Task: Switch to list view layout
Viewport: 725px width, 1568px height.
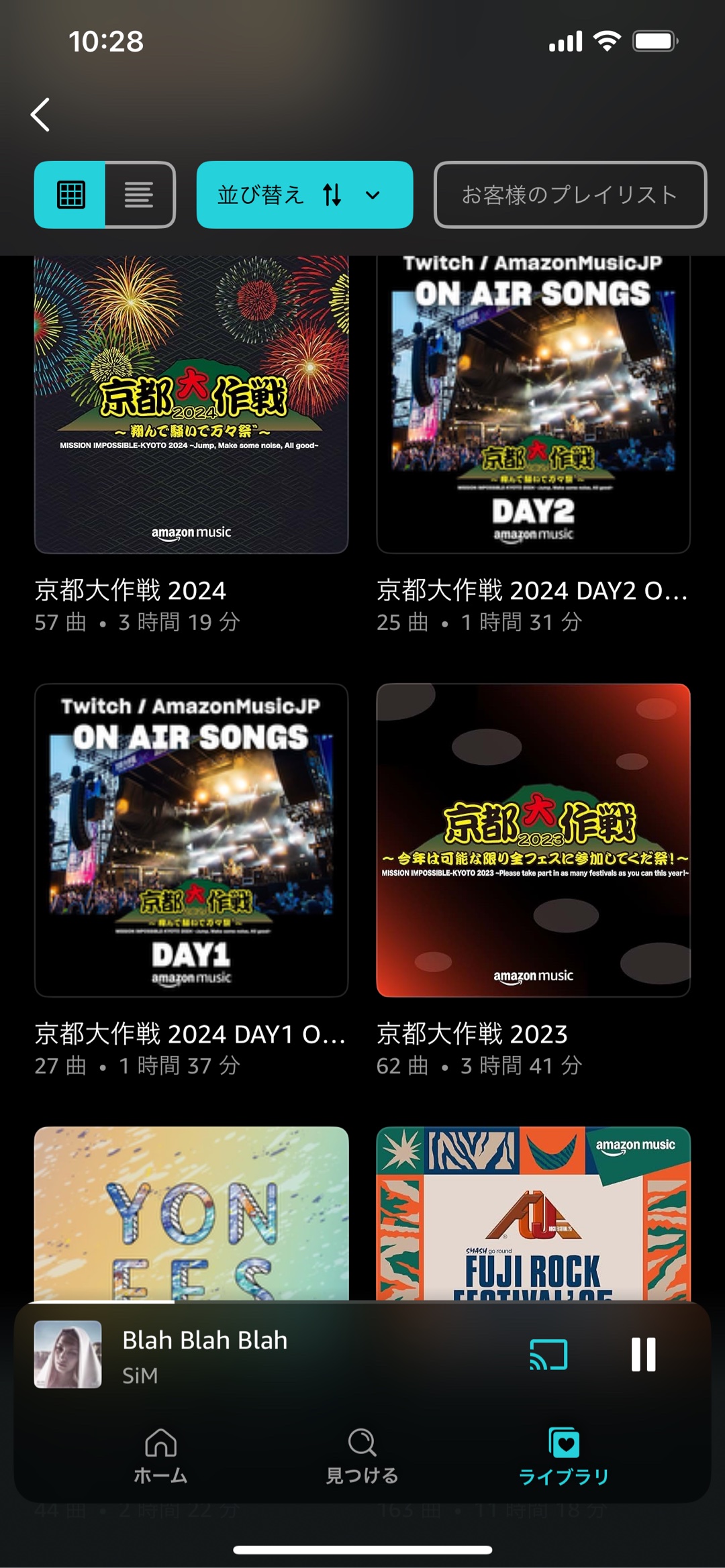Action: pos(139,195)
